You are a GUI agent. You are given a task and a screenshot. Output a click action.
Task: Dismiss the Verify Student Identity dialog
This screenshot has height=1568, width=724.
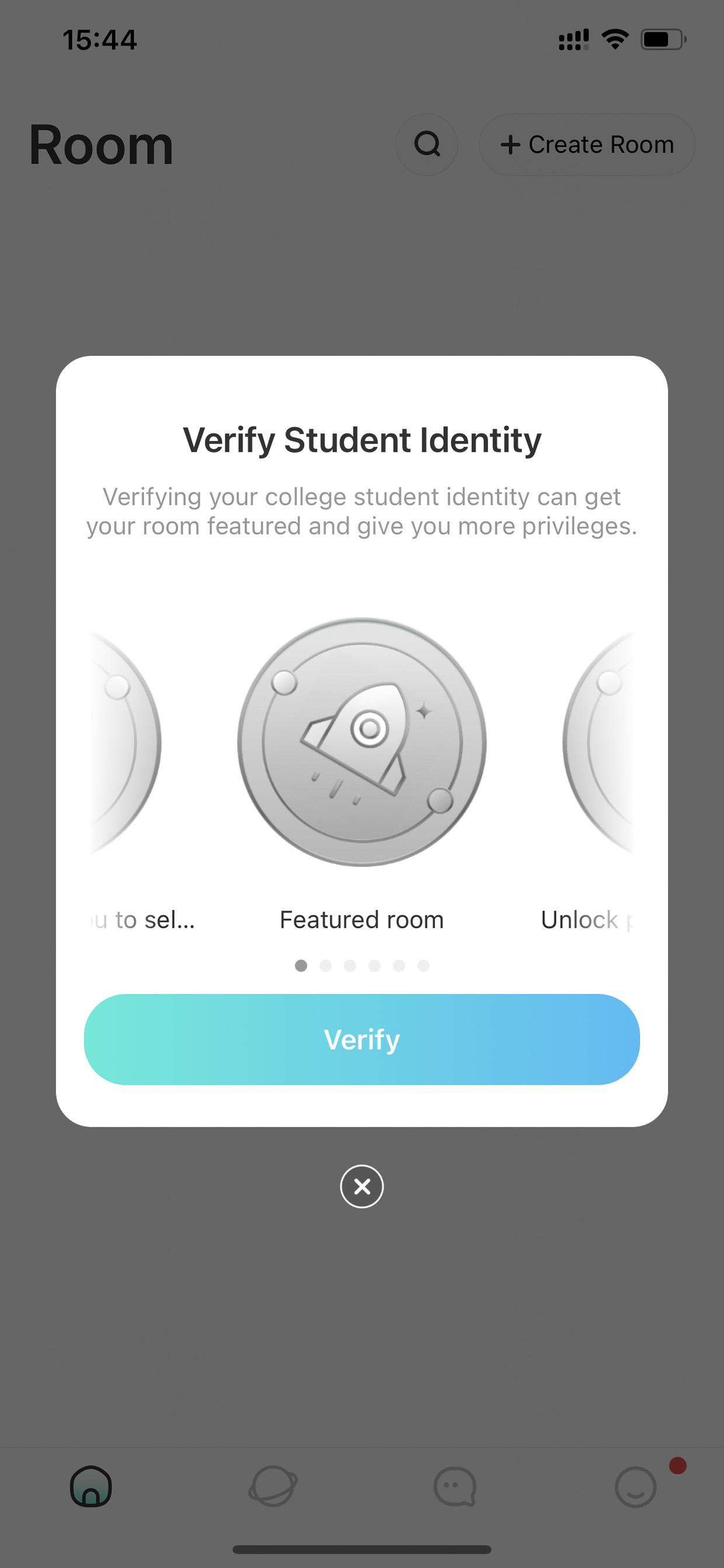coord(362,1187)
